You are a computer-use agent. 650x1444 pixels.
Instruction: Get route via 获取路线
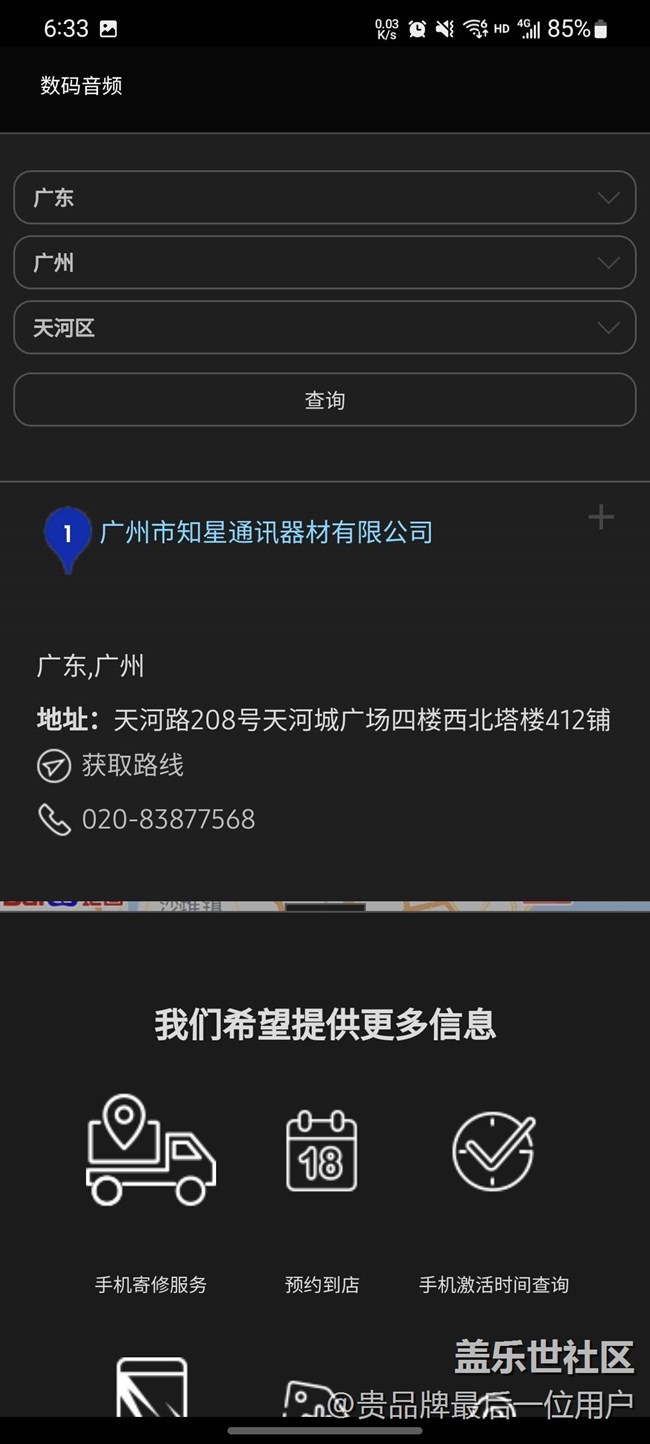(132, 766)
